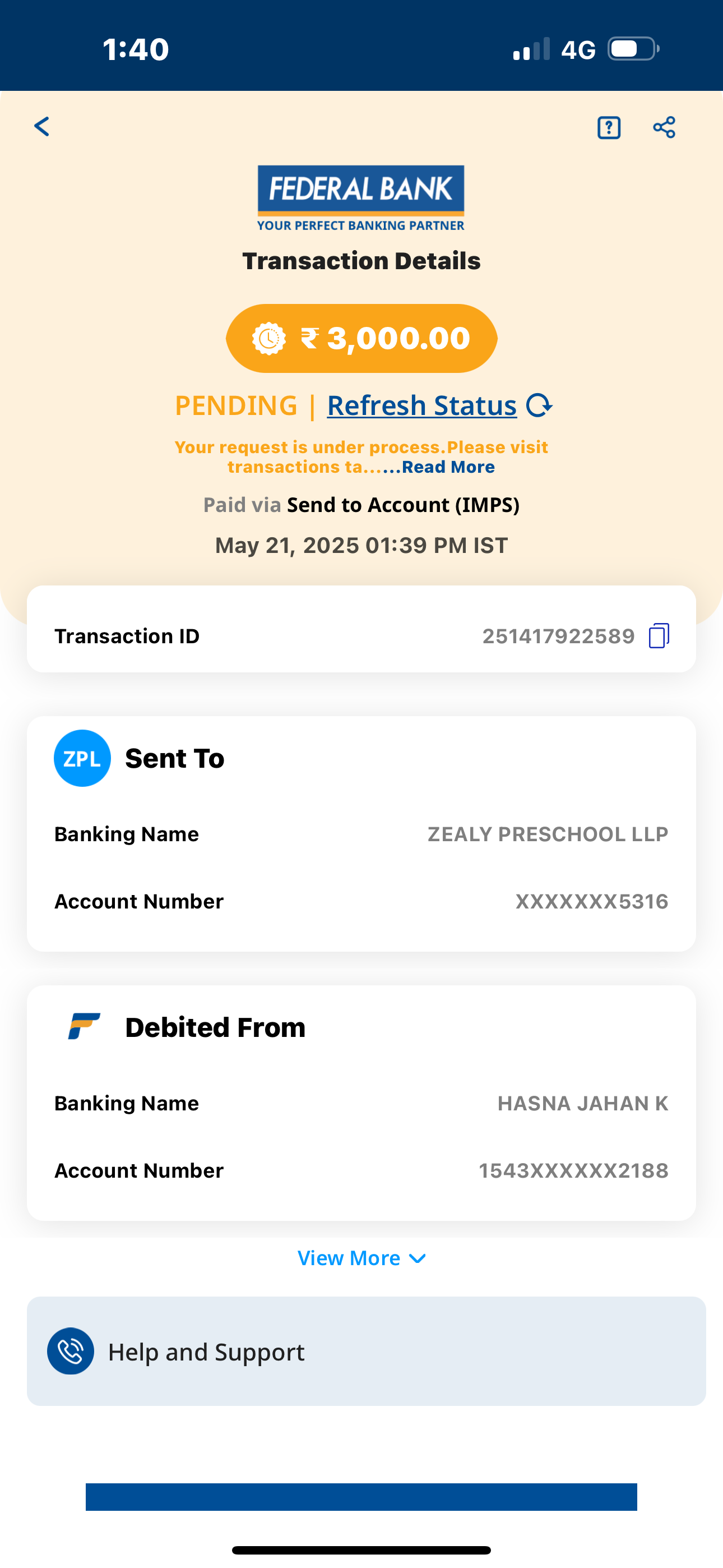Copy the Transaction ID
Screen dimensions: 723x1568
click(659, 636)
